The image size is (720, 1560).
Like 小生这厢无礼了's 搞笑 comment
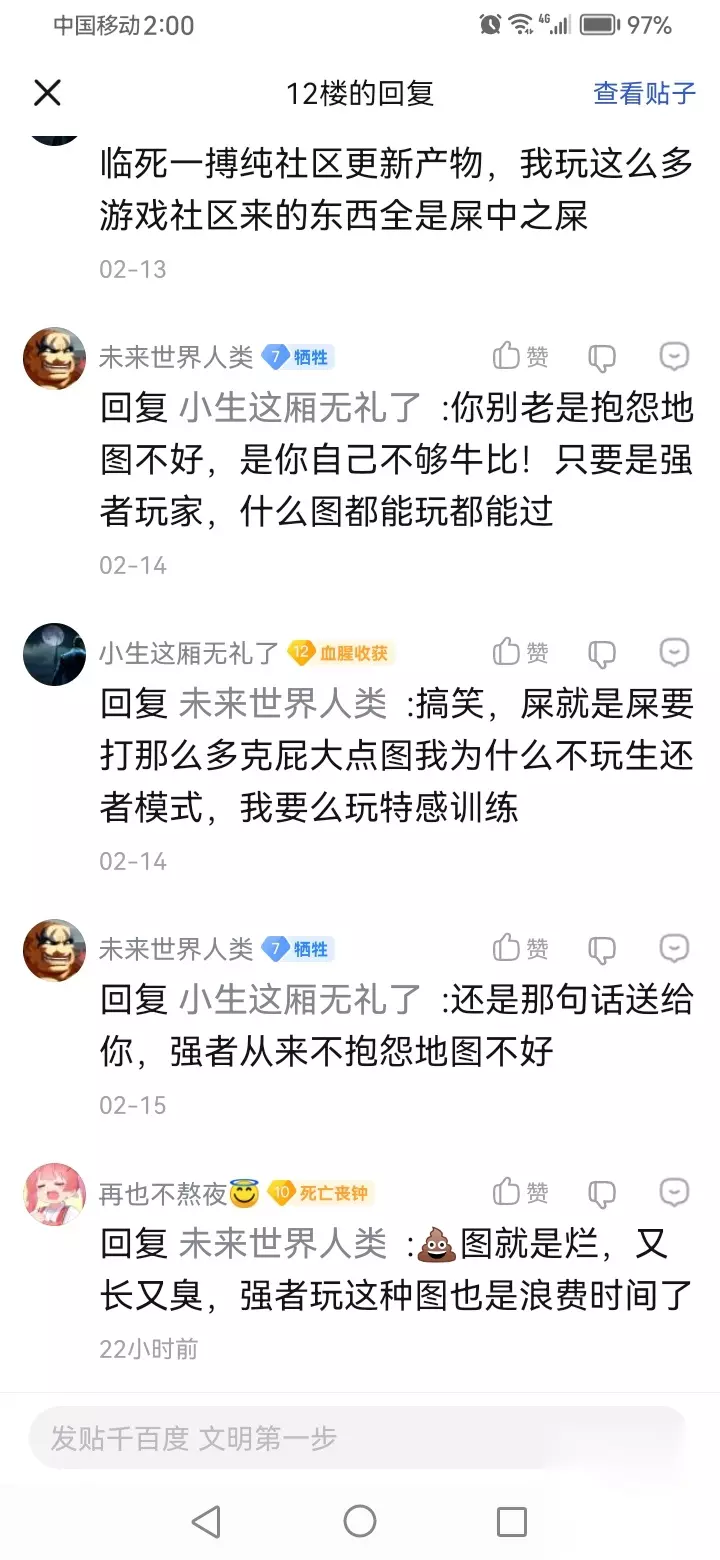521,653
